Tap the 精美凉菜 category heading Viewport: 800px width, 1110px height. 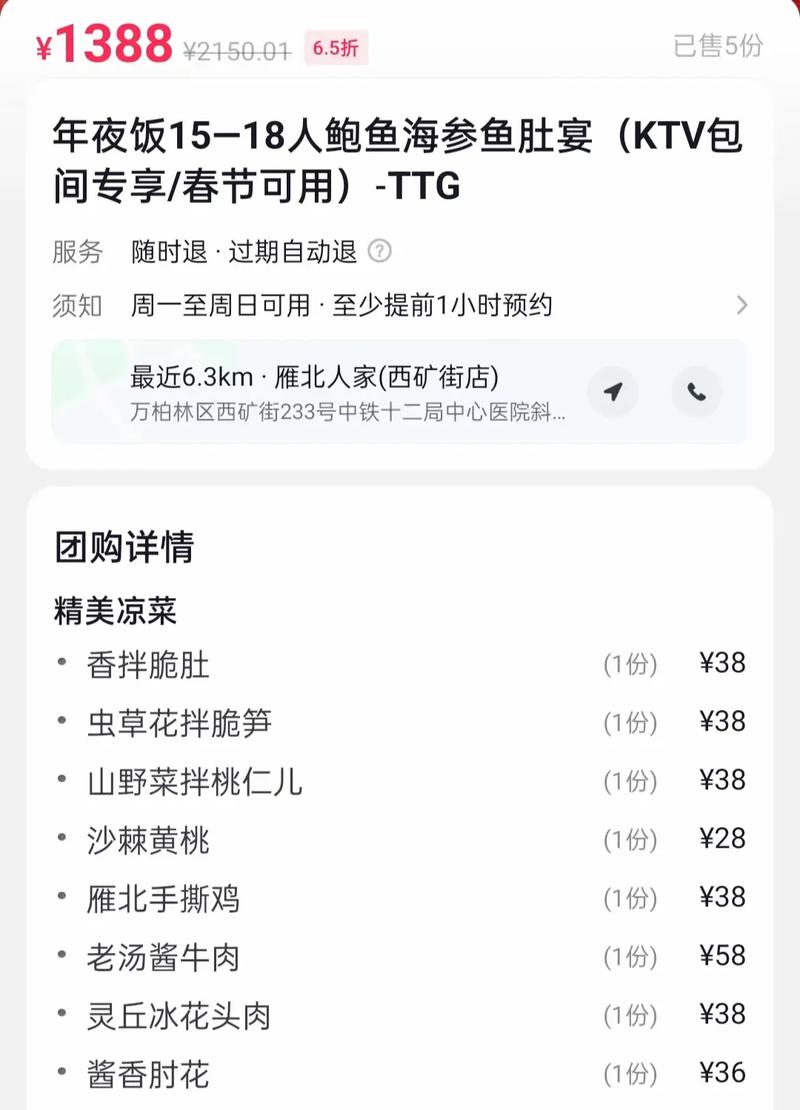point(117,613)
